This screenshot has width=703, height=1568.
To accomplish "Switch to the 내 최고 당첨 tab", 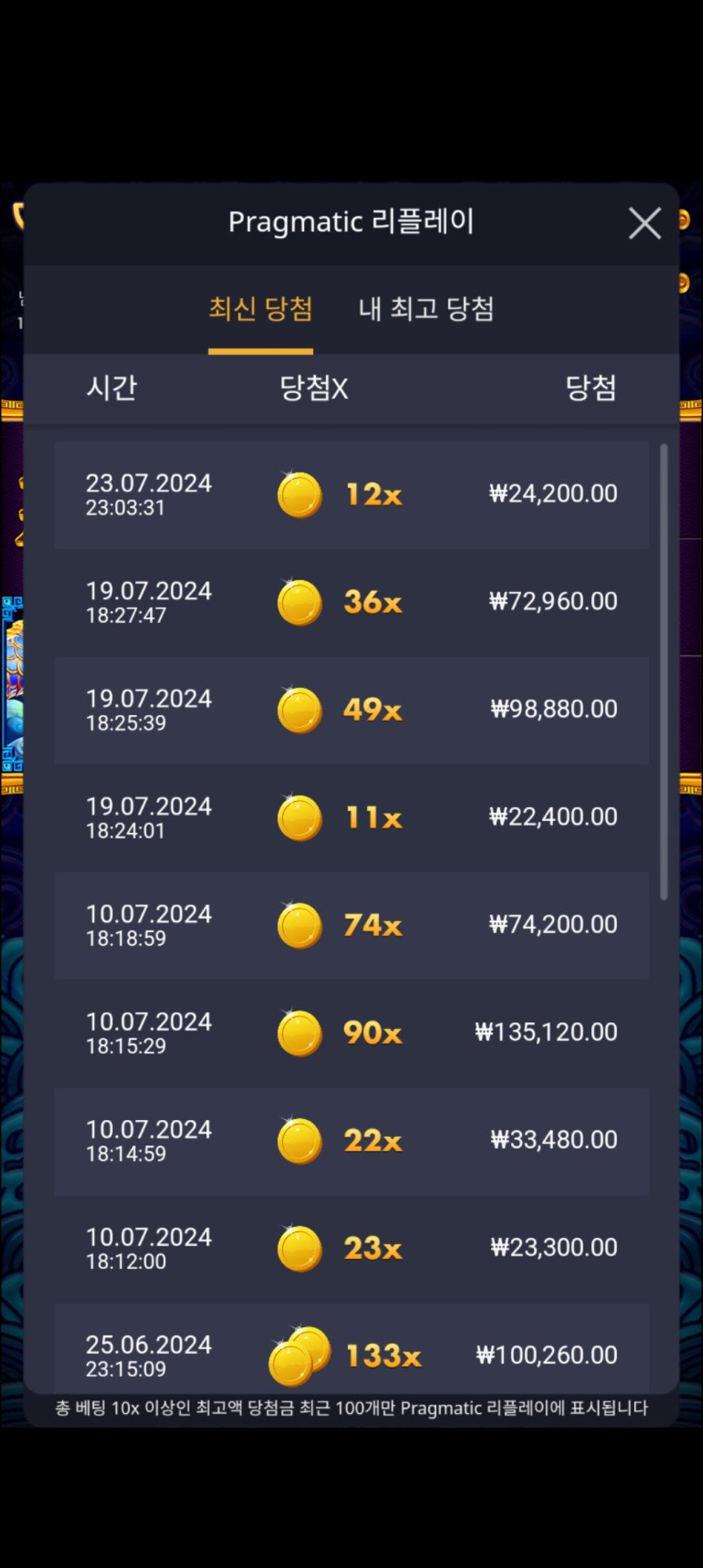I will tap(426, 309).
